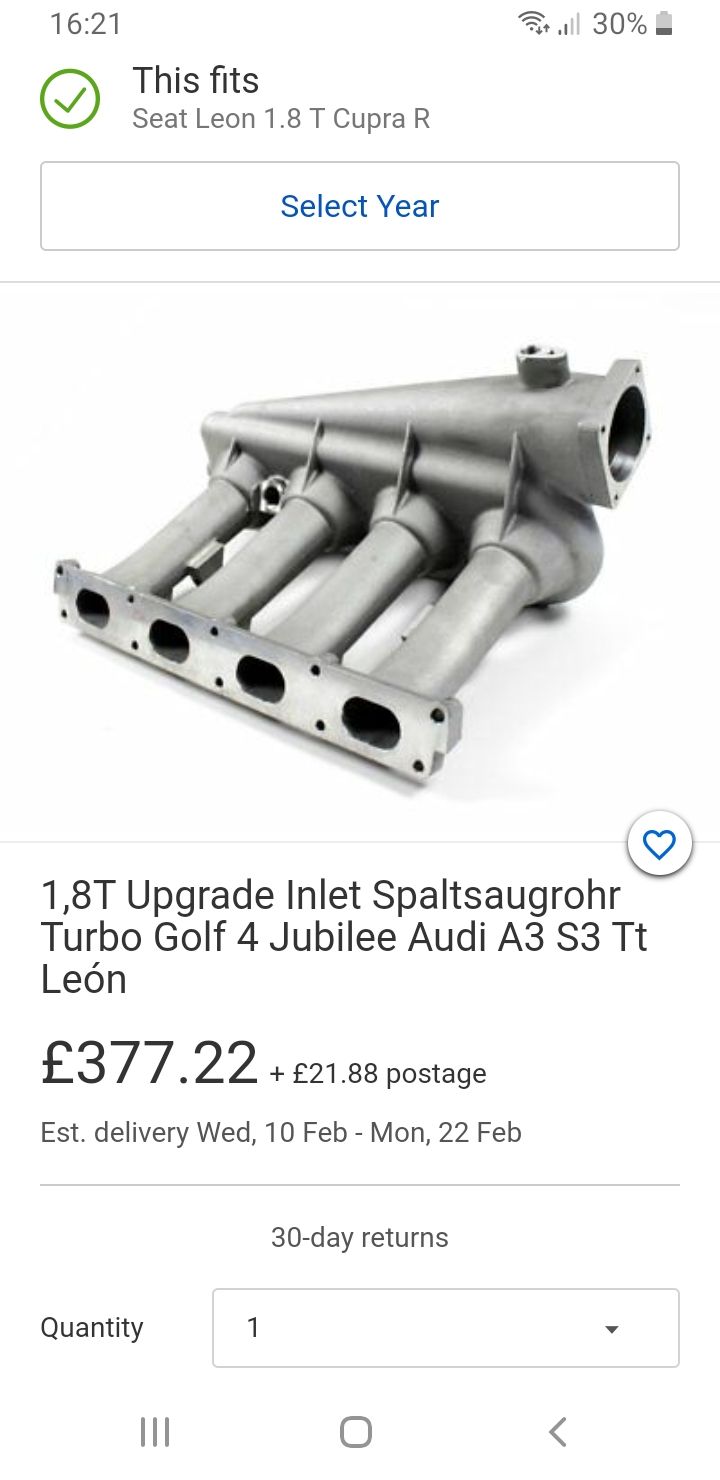This screenshot has height=1480, width=720.
Task: Go back using system back button
Action: [x=558, y=1432]
